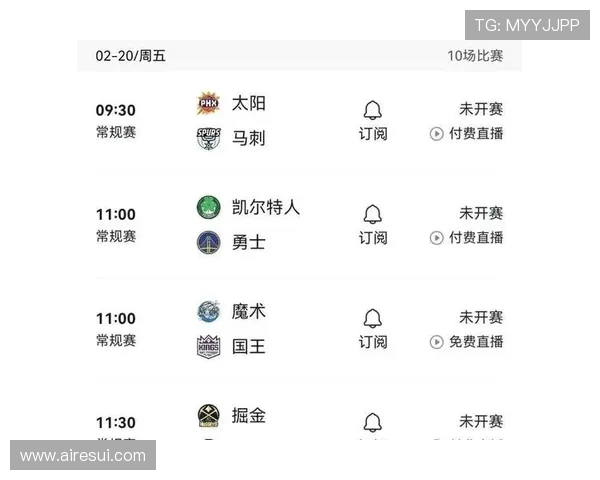Open the 11:00 Celtics vs Warriors match

pos(249,224)
